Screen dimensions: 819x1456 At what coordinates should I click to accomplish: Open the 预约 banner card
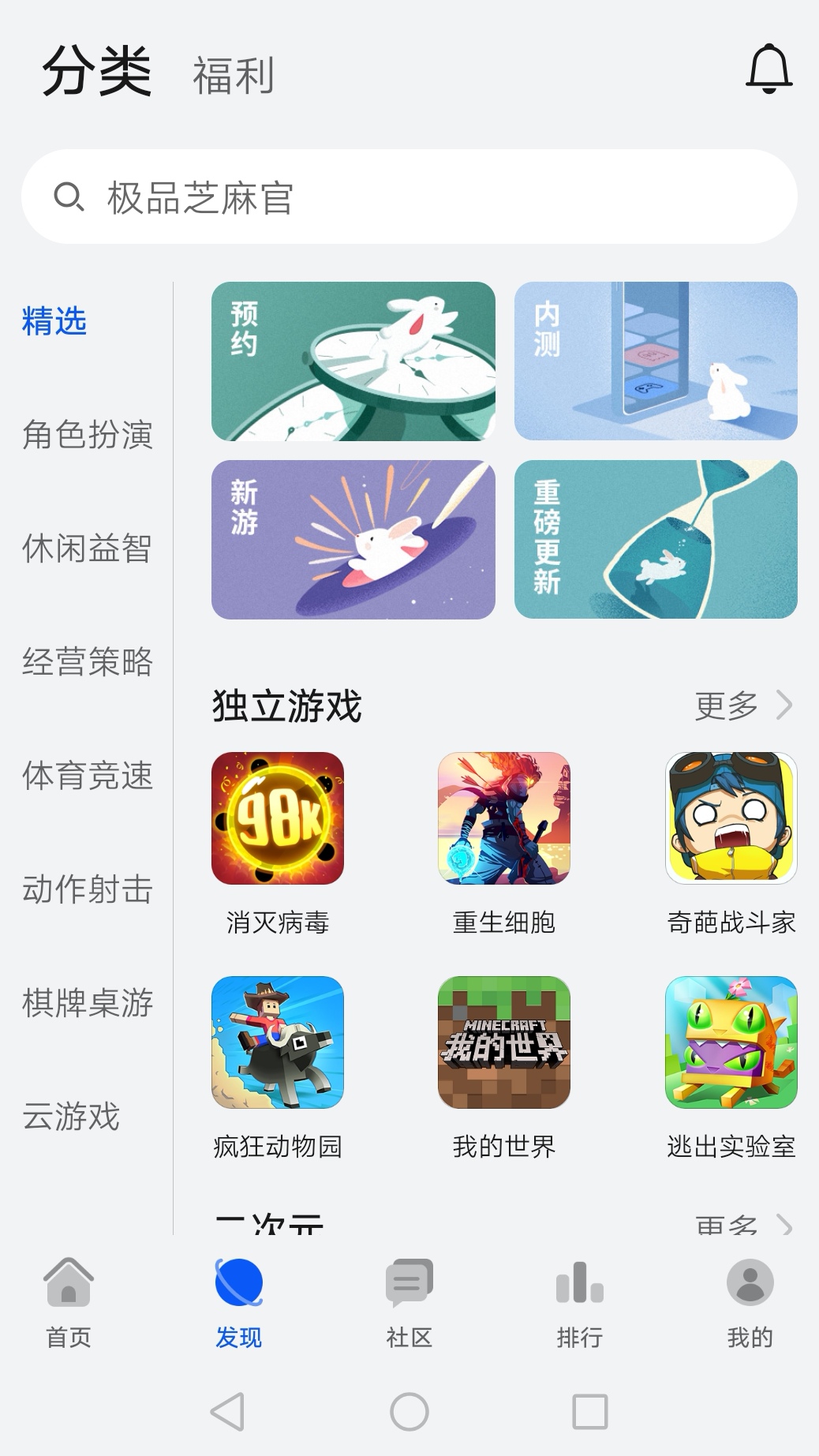click(353, 361)
